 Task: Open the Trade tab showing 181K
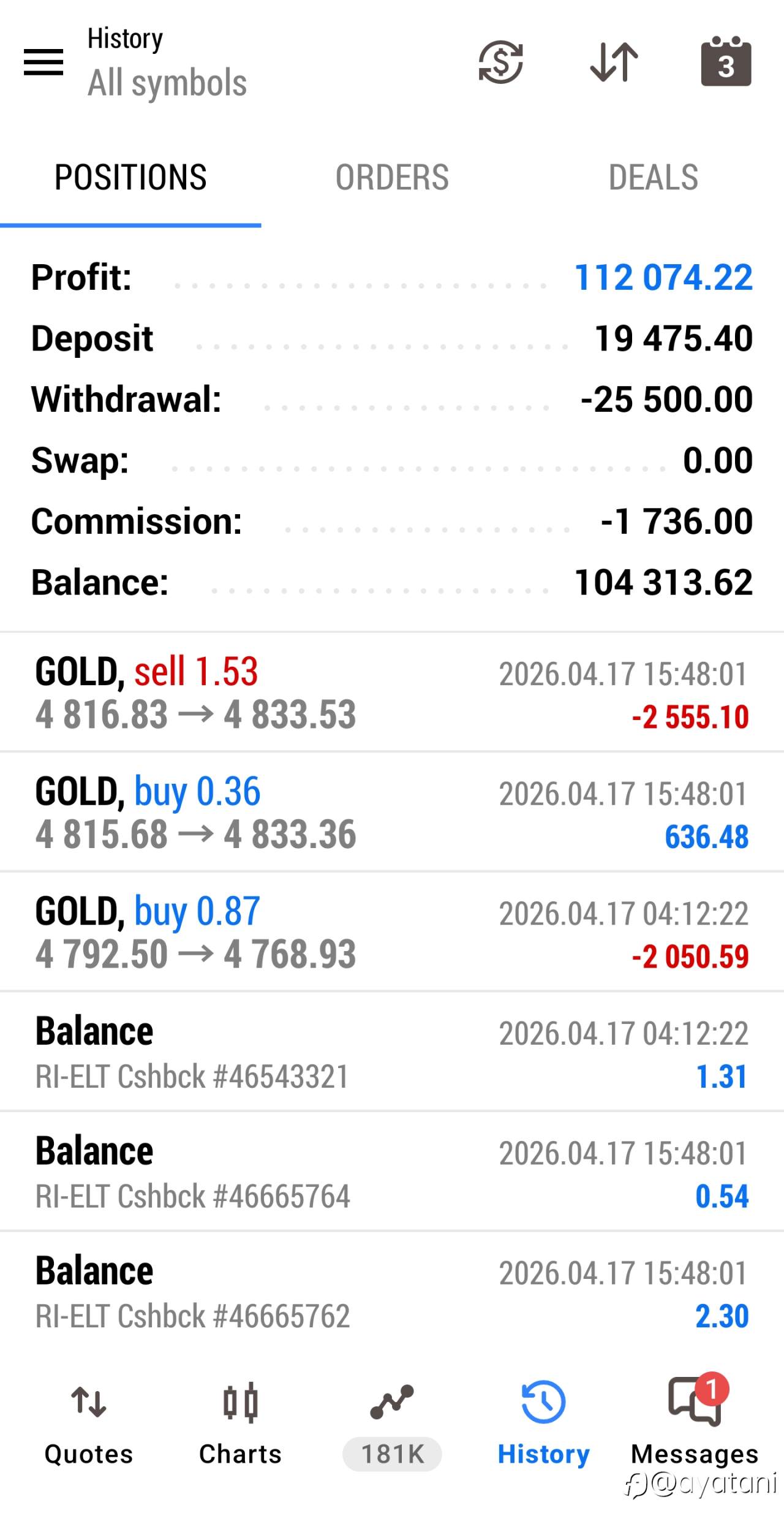[x=392, y=1424]
